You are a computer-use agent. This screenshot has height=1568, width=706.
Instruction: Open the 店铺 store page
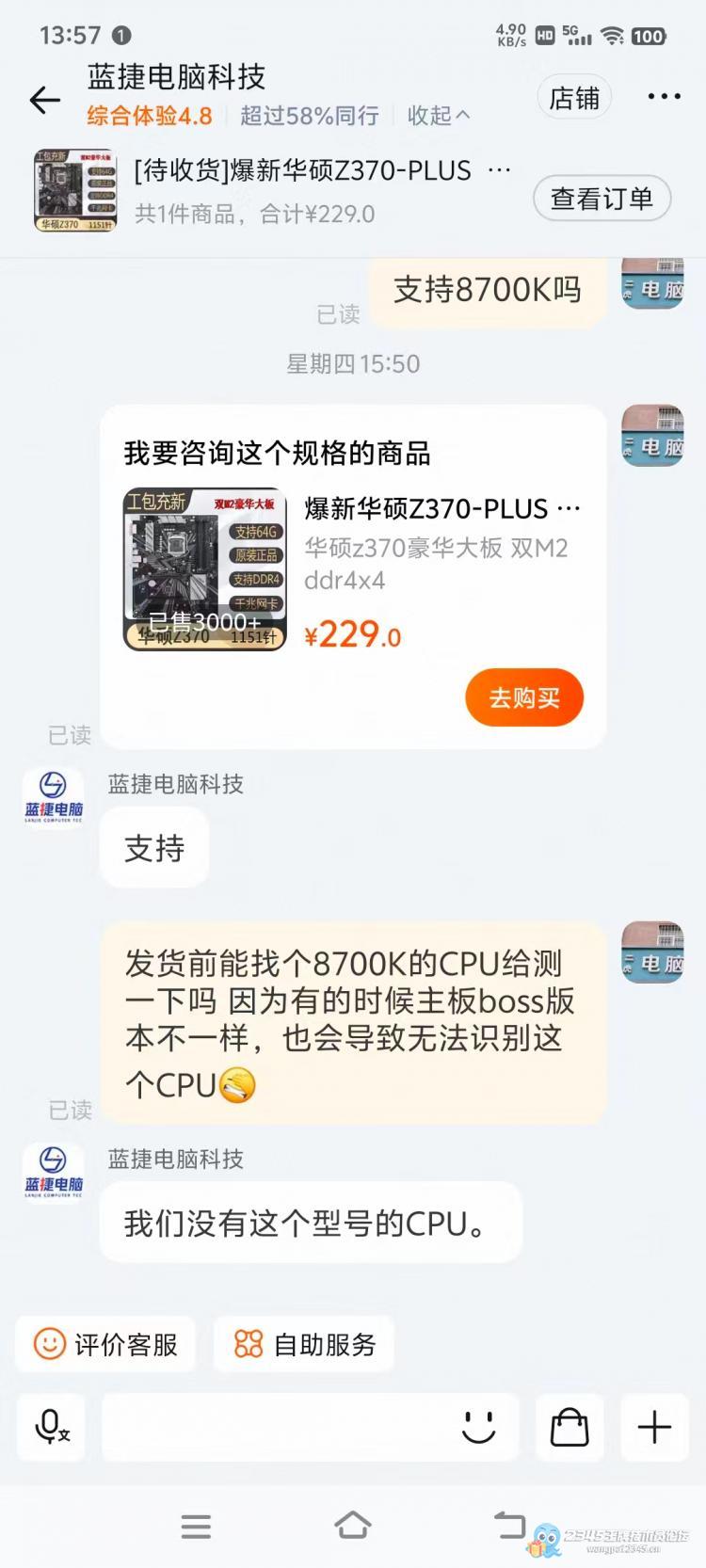tap(574, 98)
